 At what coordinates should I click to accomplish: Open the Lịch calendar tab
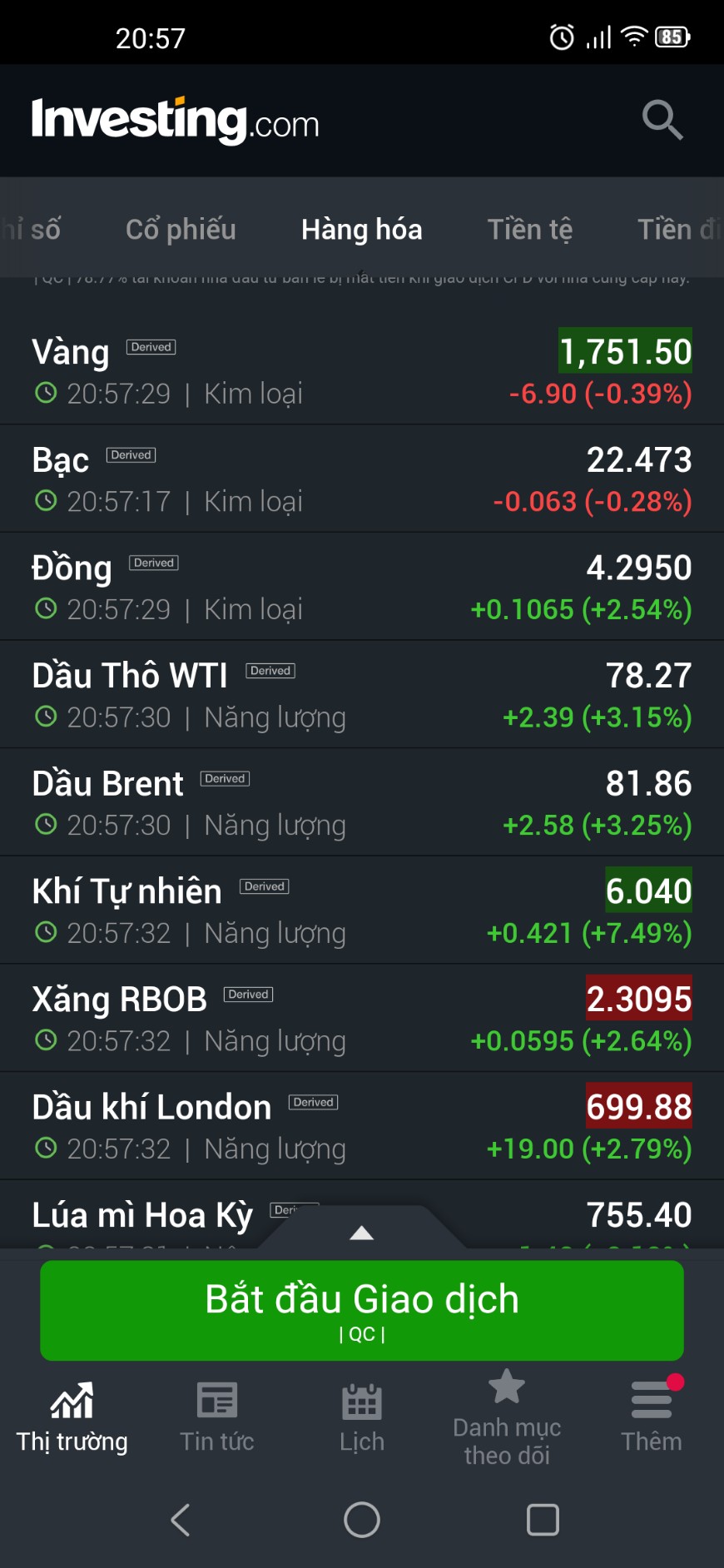(x=362, y=1417)
